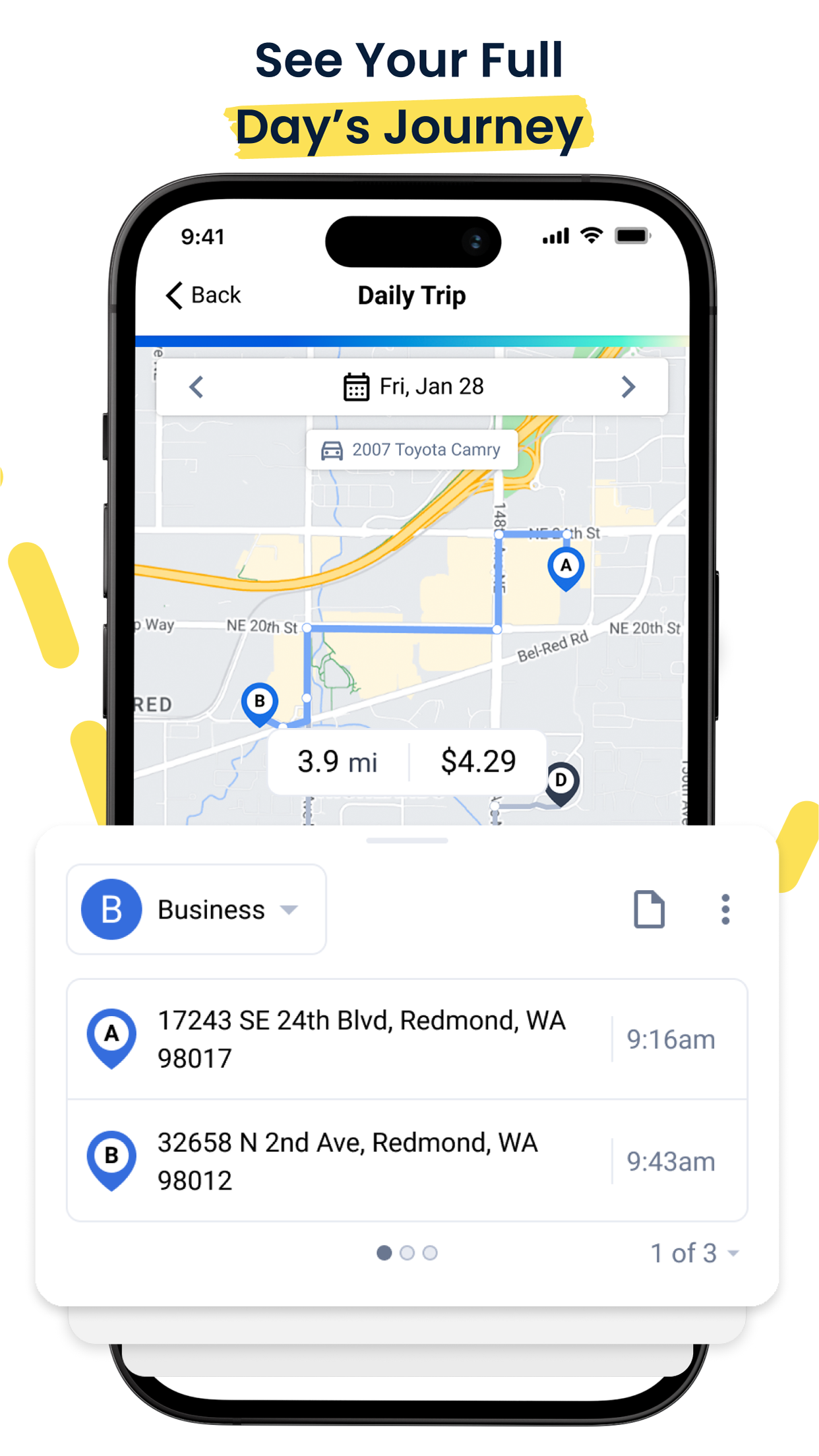Tap the Back button
819x1456 pixels.
coord(203,295)
